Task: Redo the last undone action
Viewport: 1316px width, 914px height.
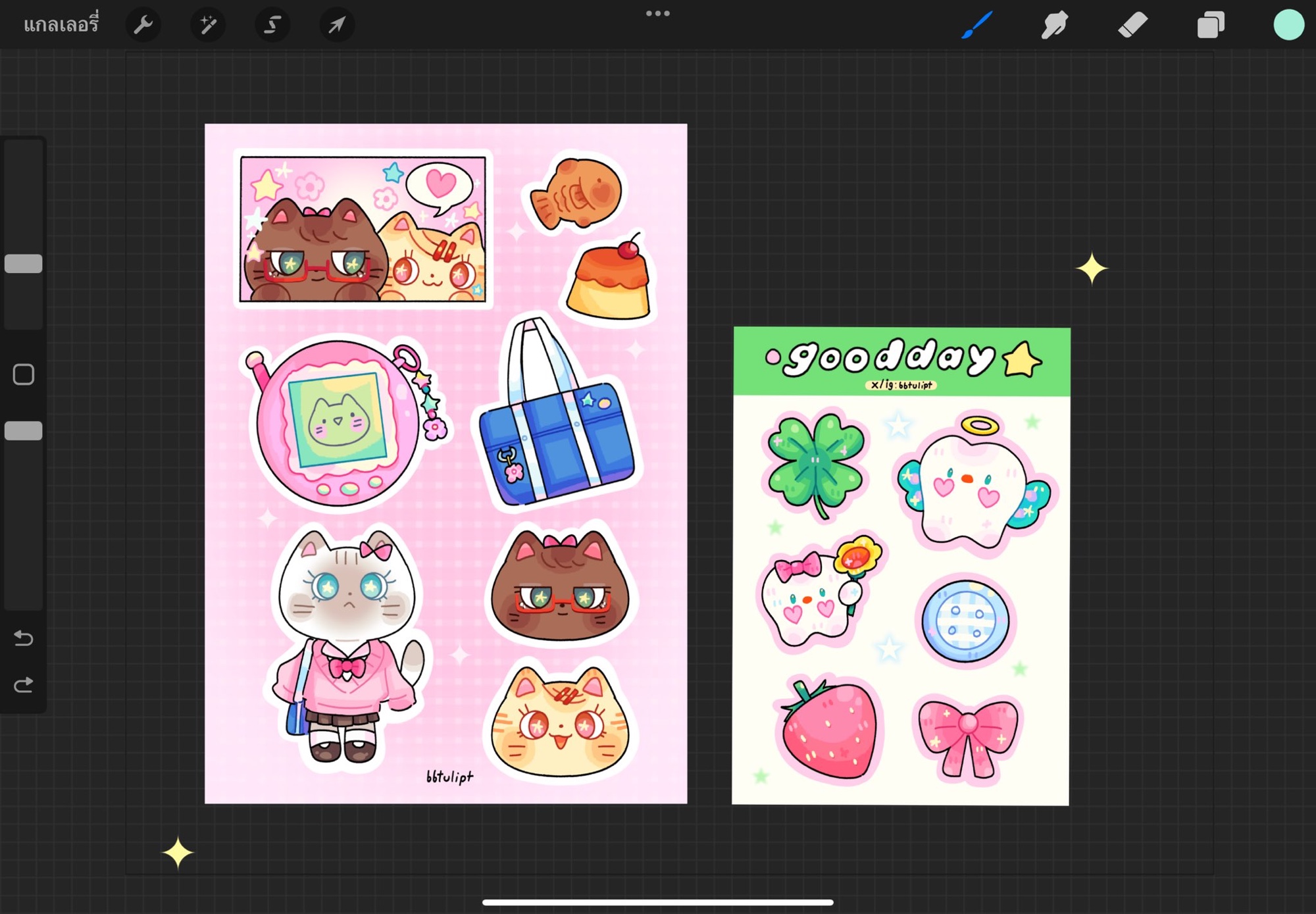Action: coord(24,685)
